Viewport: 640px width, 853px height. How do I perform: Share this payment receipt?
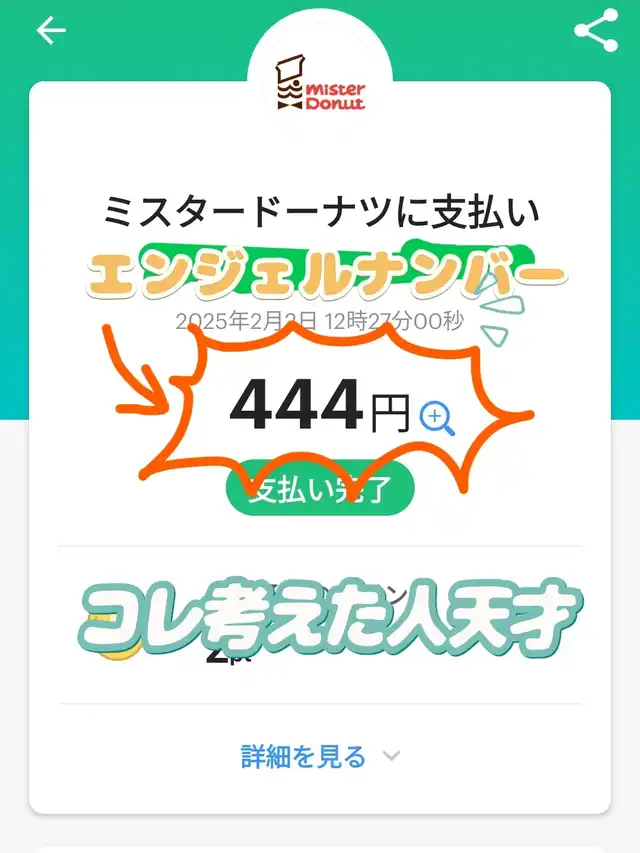(x=596, y=30)
